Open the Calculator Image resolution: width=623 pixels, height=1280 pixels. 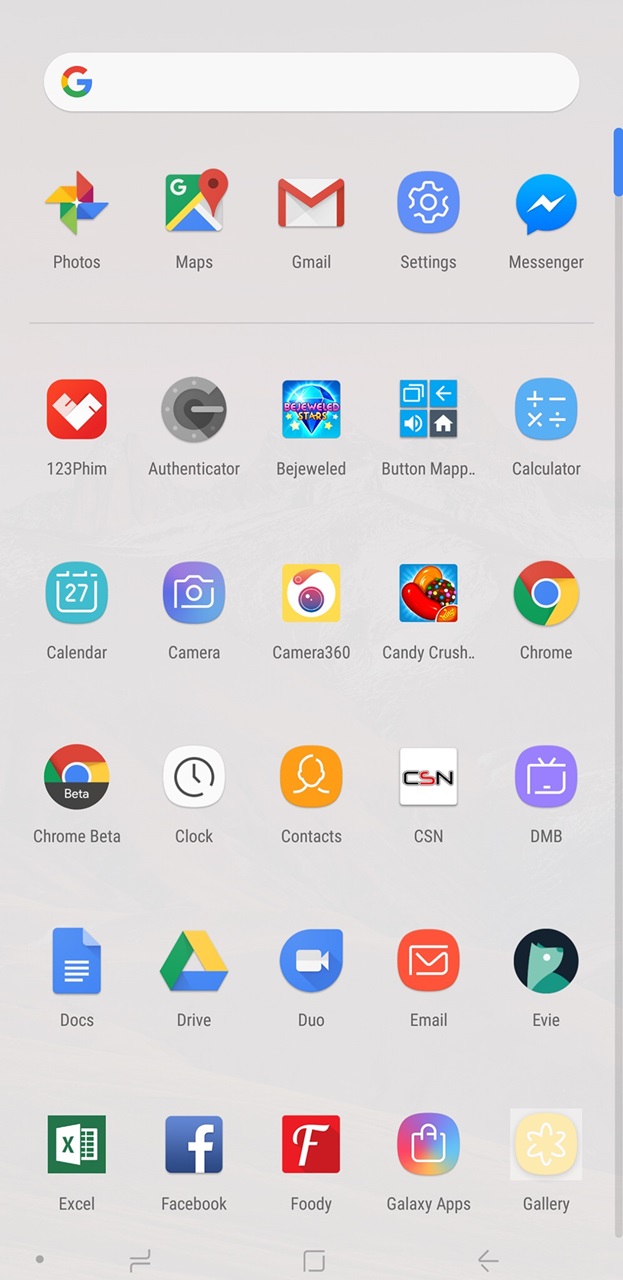546,409
